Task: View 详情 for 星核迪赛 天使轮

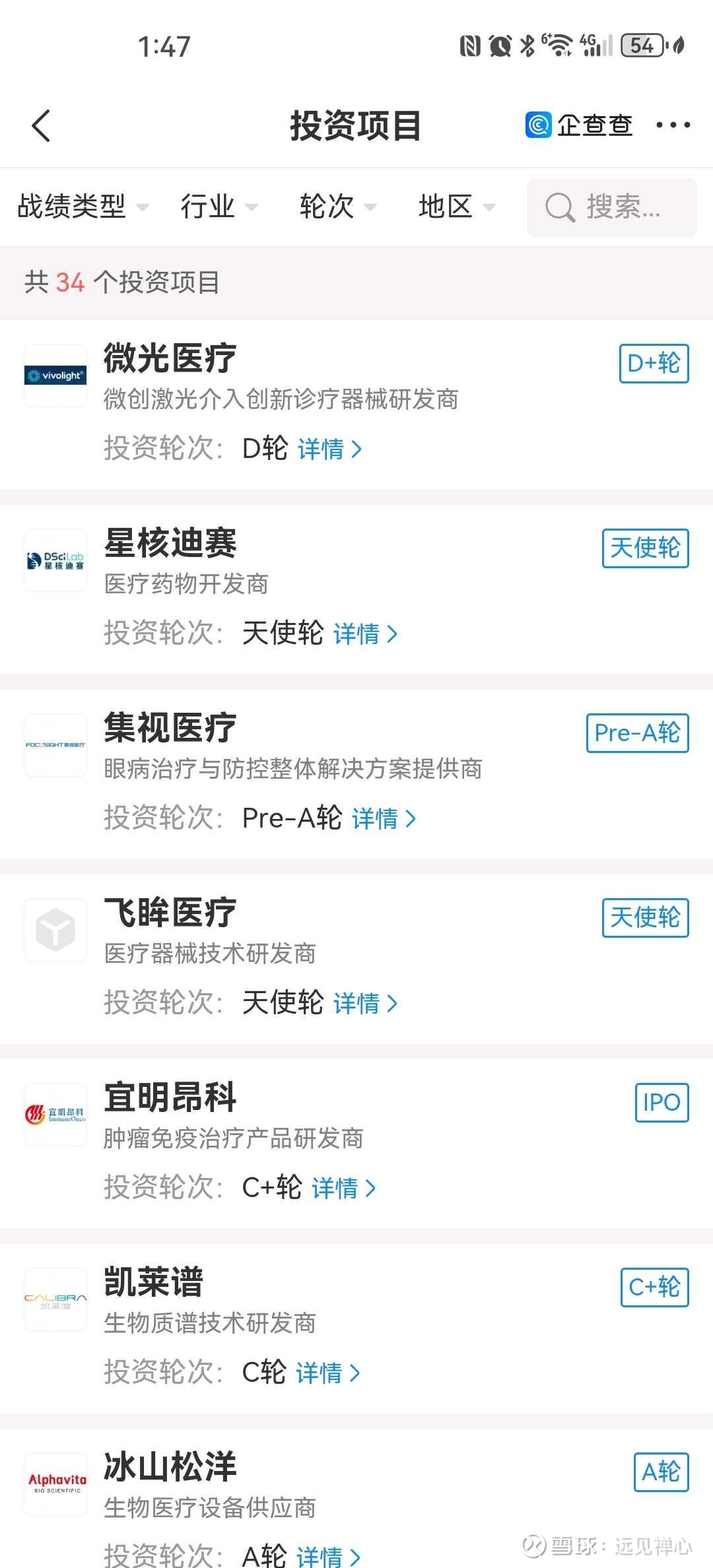Action: pyautogui.click(x=365, y=634)
